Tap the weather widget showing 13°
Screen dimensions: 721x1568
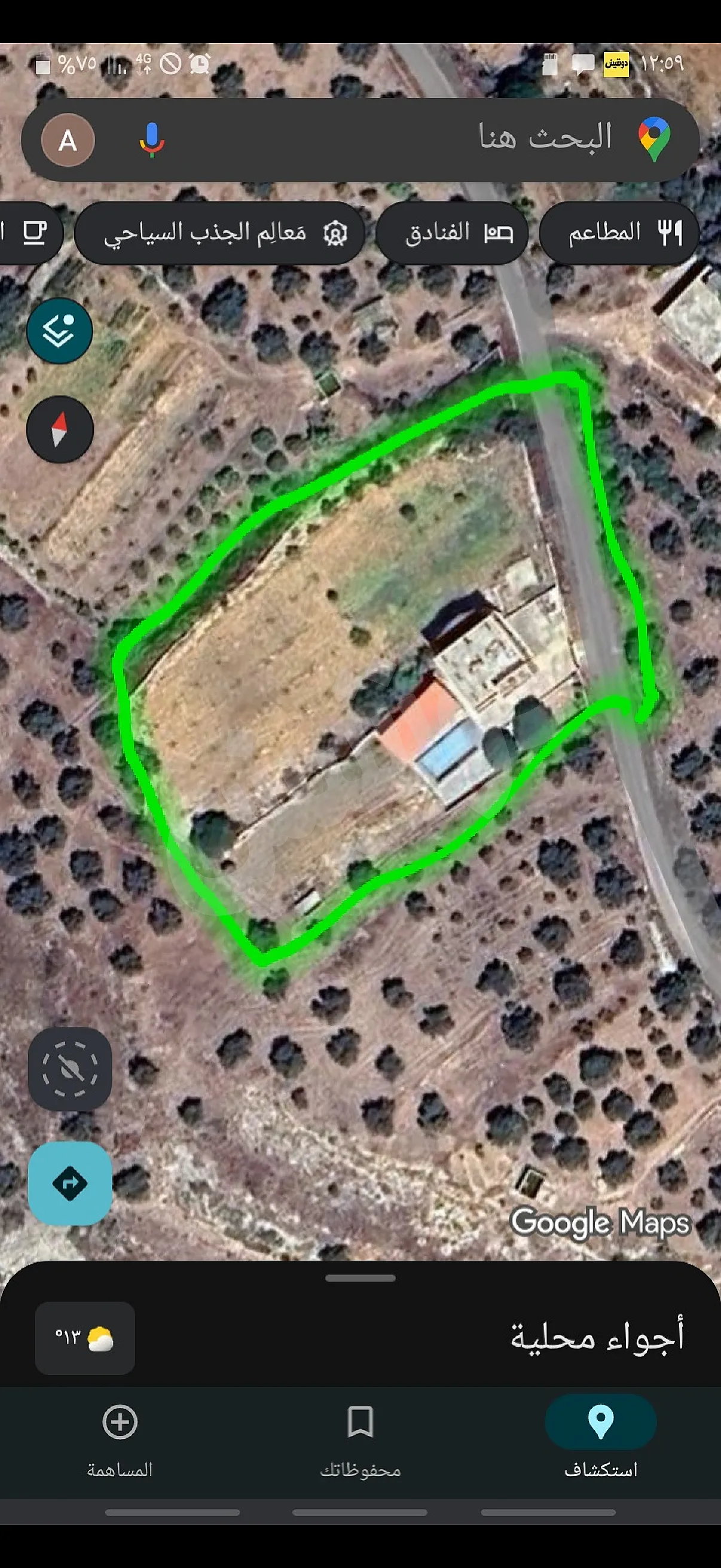pyautogui.click(x=85, y=1338)
